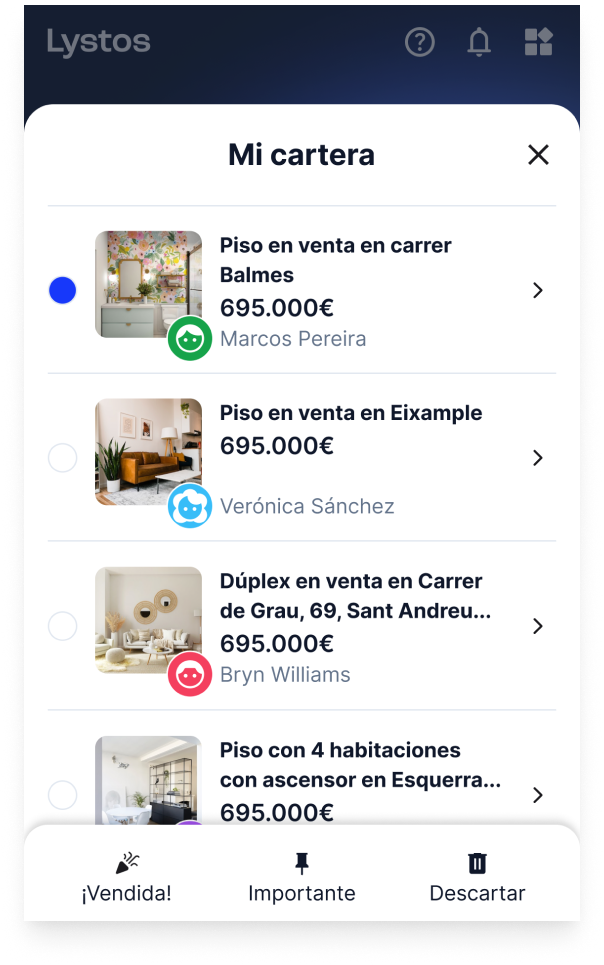Open details chevron for Piso con 4 habitaciones

(537, 795)
